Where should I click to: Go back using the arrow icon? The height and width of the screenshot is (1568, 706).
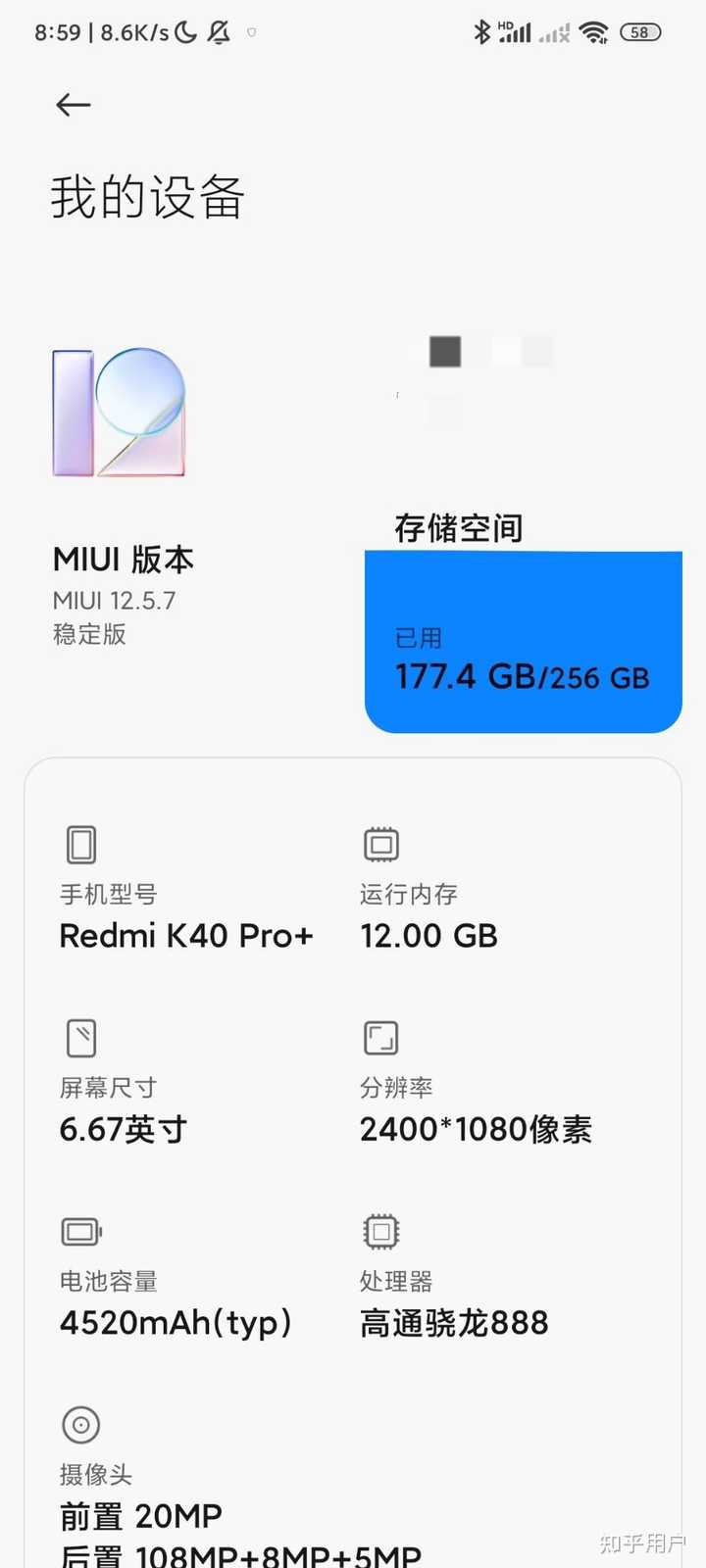coord(74,105)
